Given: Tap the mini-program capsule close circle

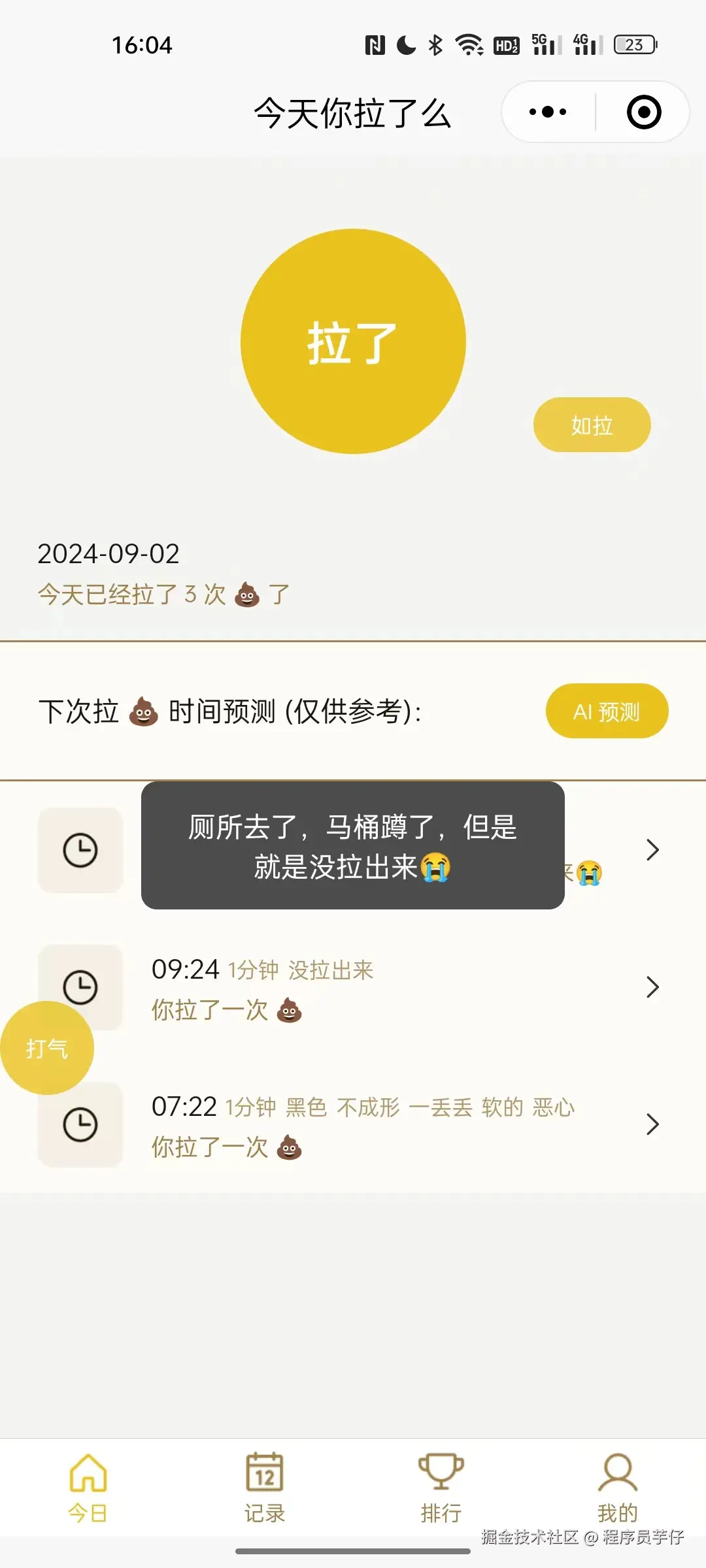Looking at the screenshot, I should (643, 111).
